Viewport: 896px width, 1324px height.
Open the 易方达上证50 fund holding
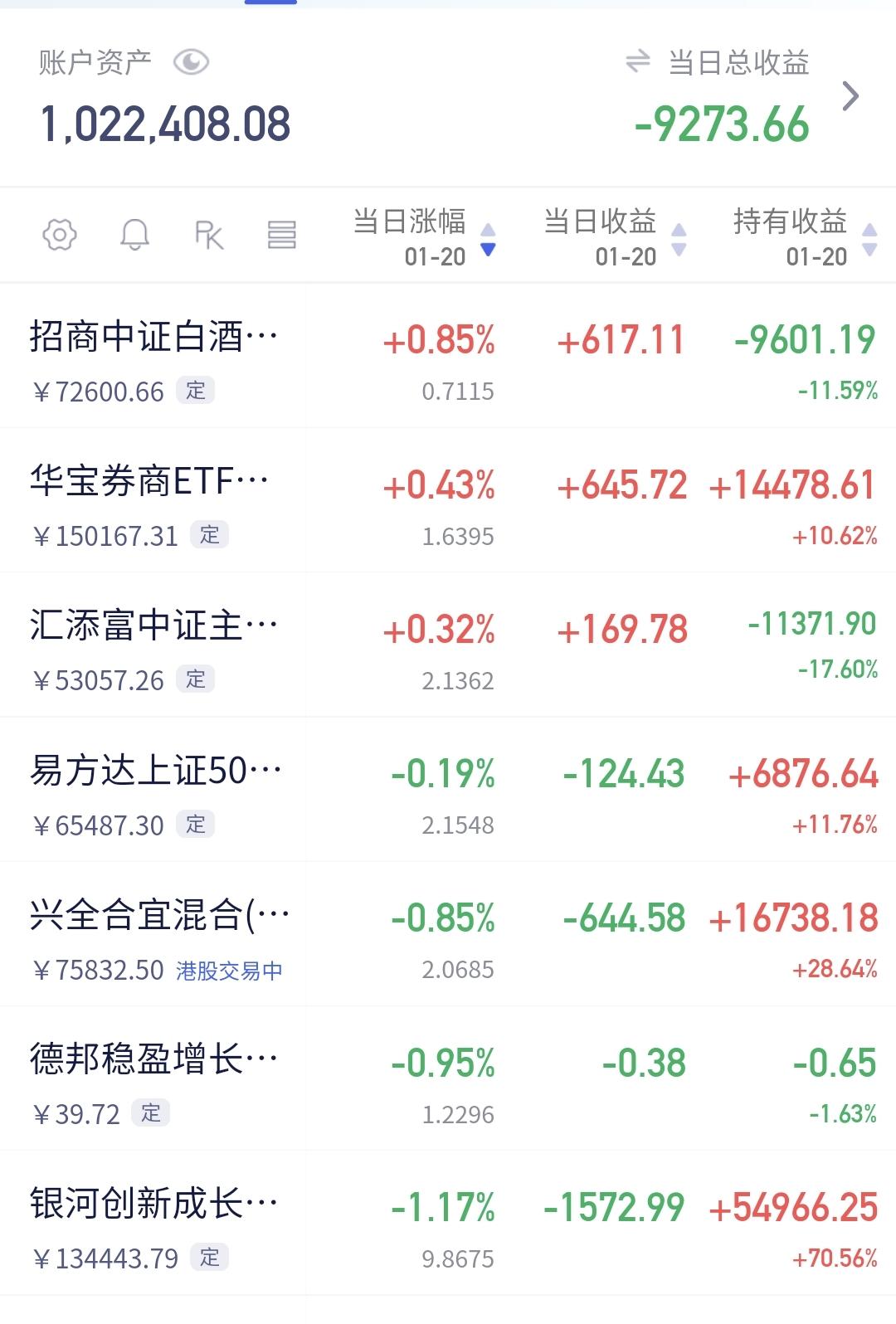coord(448,790)
